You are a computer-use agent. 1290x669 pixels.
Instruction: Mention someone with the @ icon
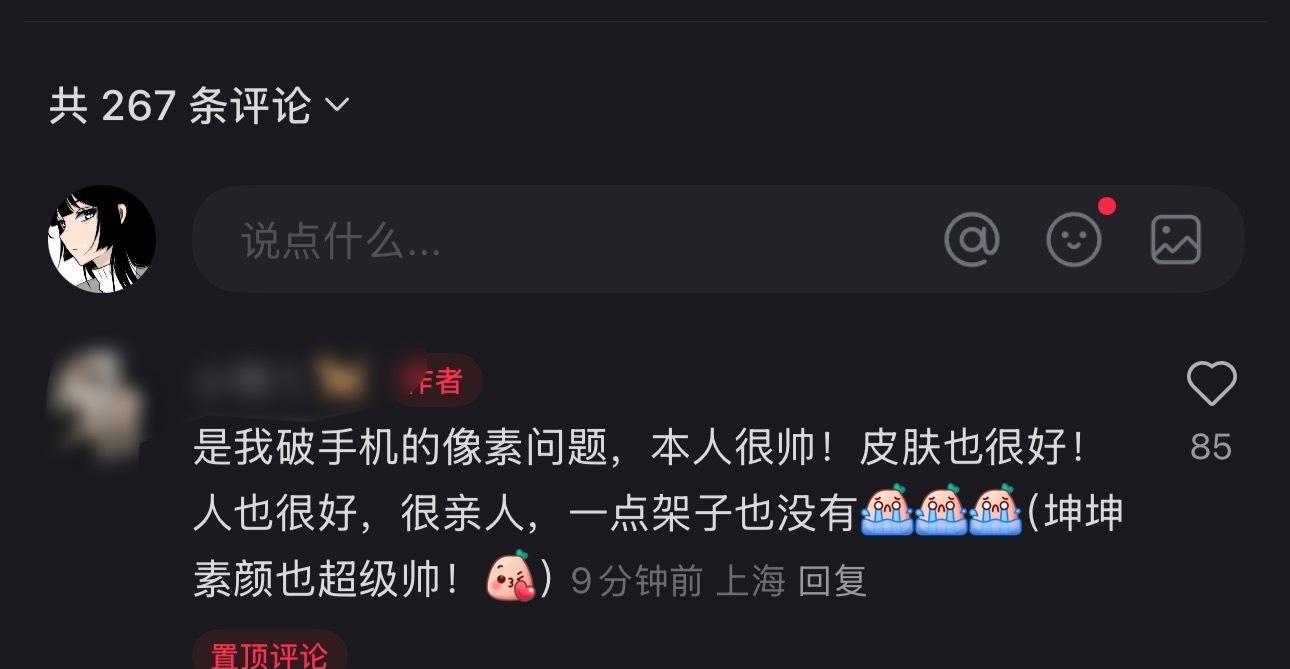pos(972,240)
